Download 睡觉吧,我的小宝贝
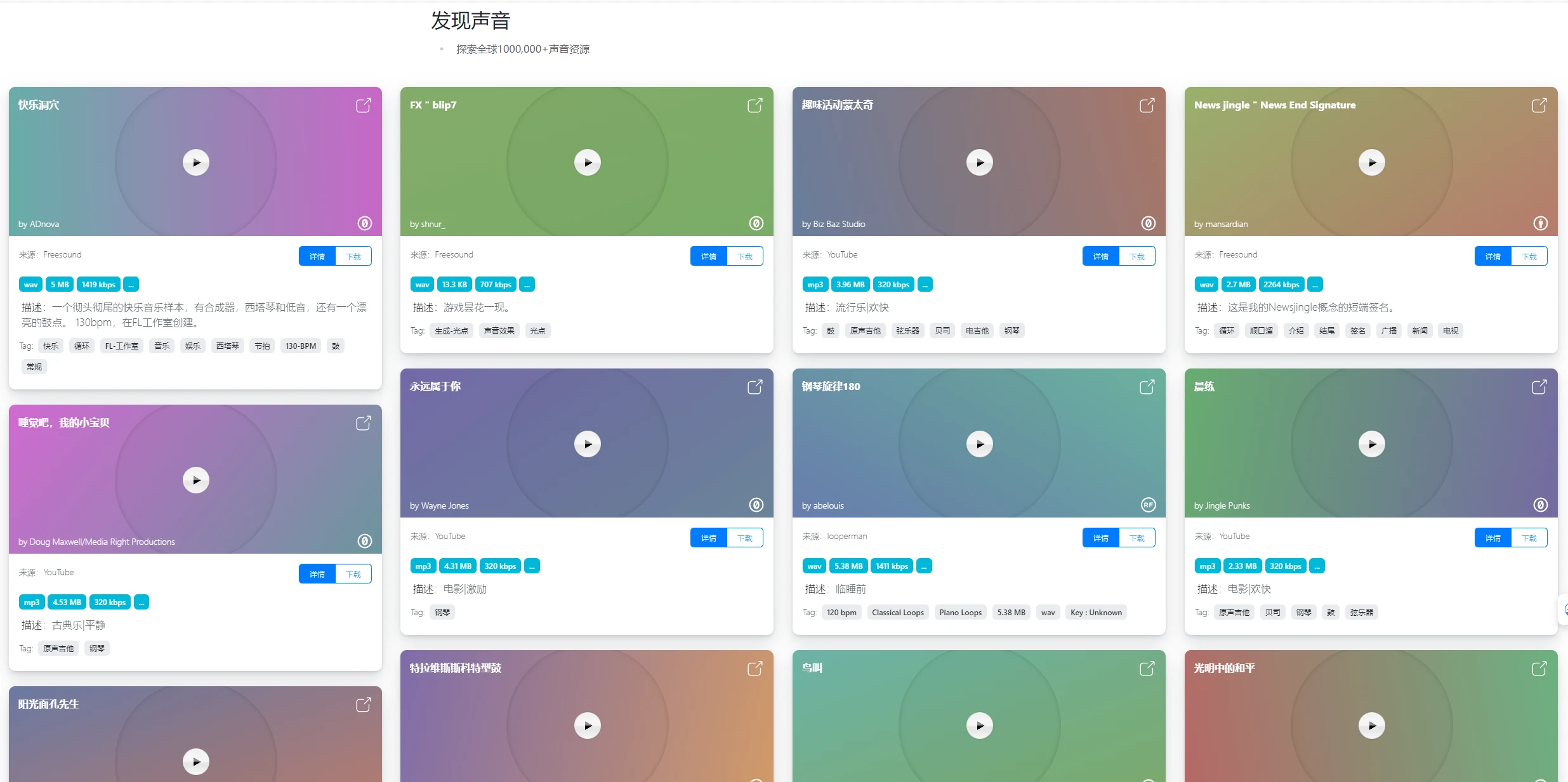The width and height of the screenshot is (1568, 782). point(353,574)
